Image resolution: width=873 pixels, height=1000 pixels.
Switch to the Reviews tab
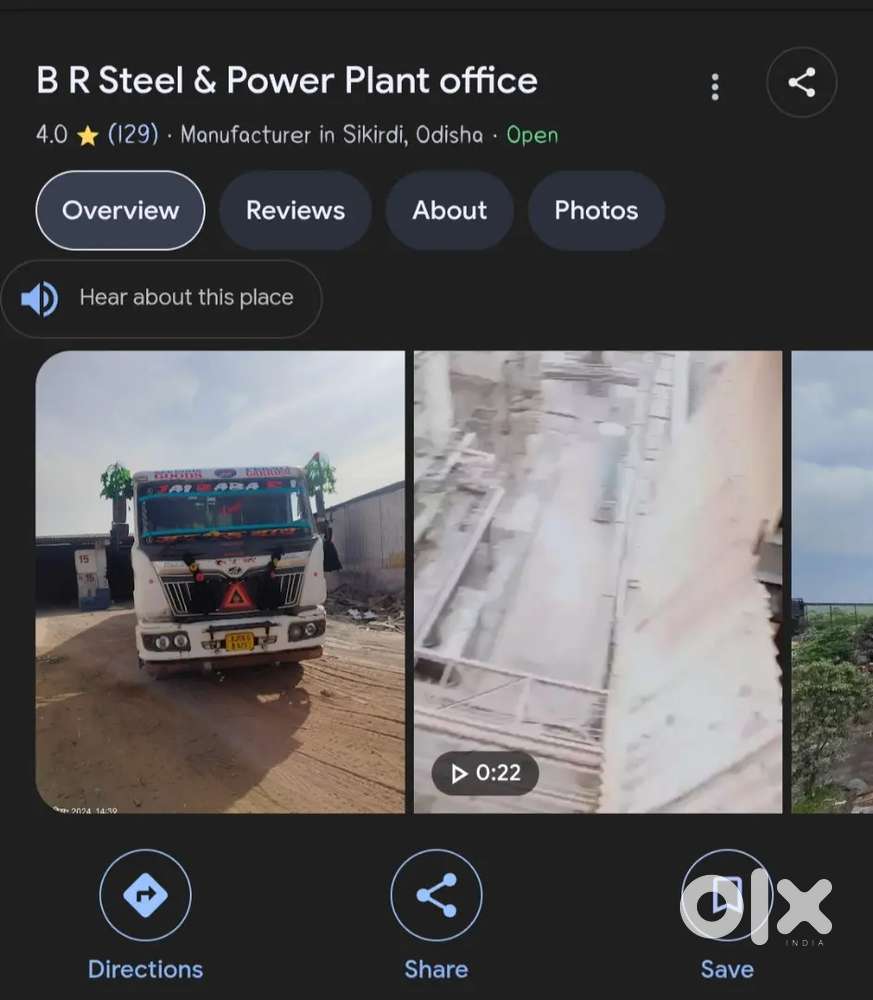(x=295, y=210)
